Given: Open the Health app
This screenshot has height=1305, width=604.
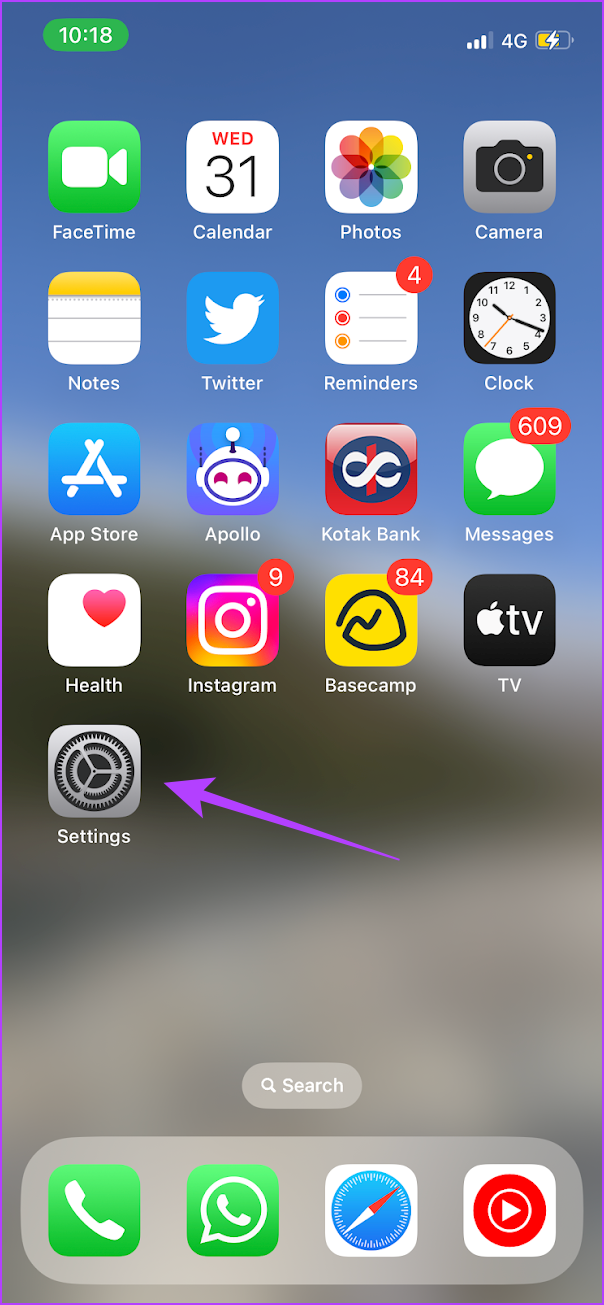Looking at the screenshot, I should (x=94, y=620).
